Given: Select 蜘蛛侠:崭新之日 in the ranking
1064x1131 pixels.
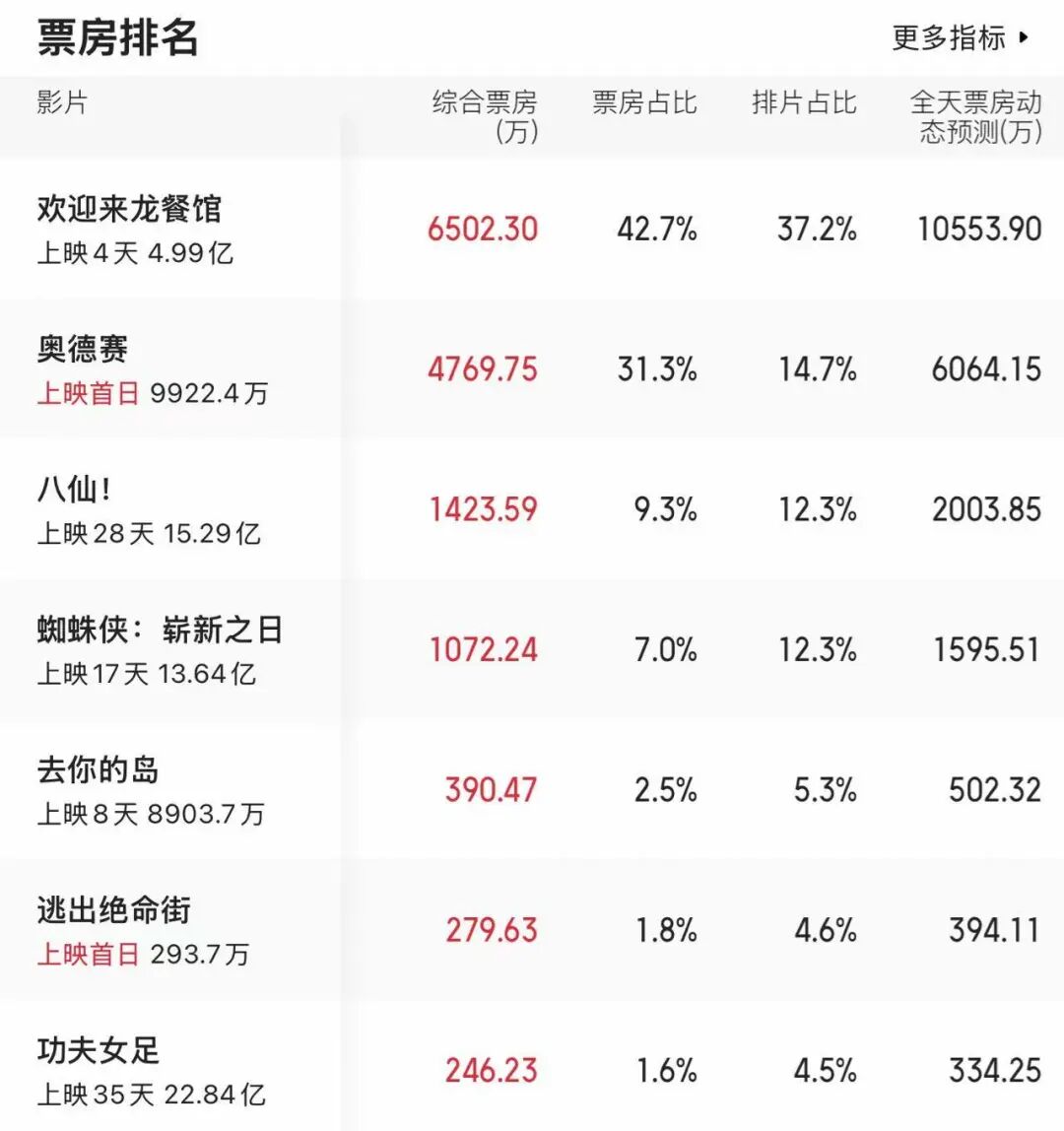Looking at the screenshot, I should pyautogui.click(x=532, y=649).
